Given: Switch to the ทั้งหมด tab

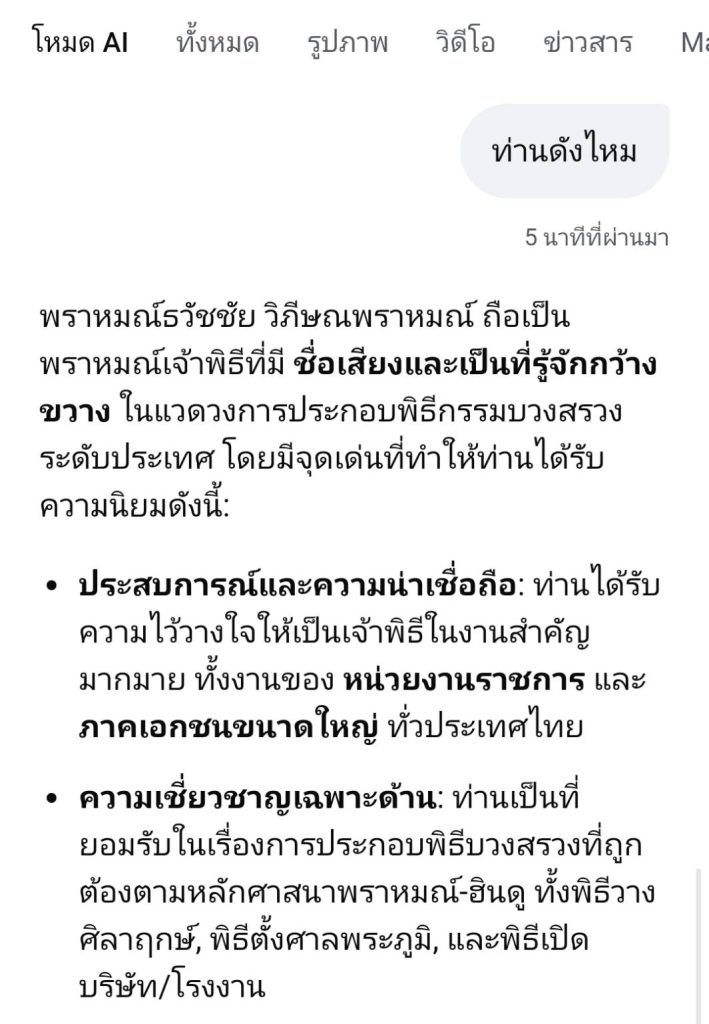Looking at the screenshot, I should point(217,43).
